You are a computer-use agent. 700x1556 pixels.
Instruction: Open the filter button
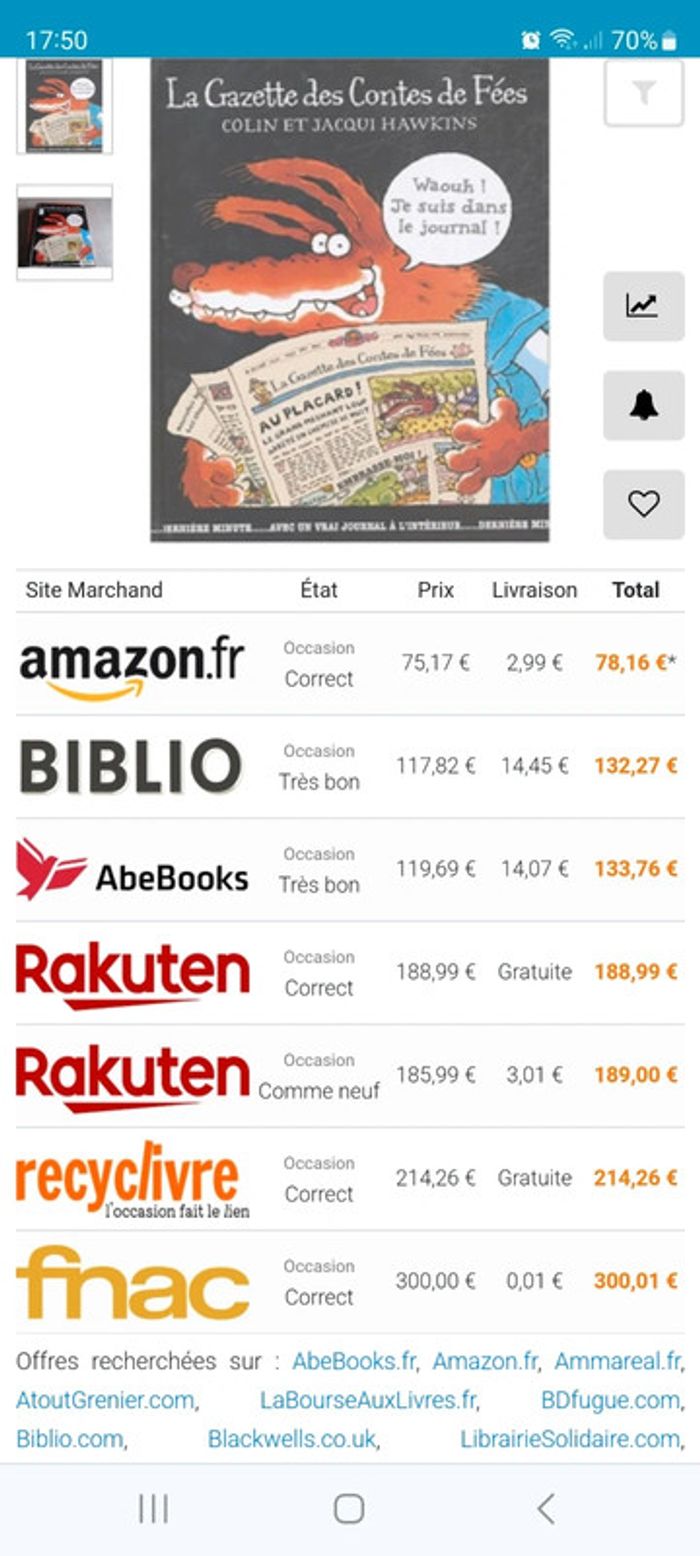(643, 93)
